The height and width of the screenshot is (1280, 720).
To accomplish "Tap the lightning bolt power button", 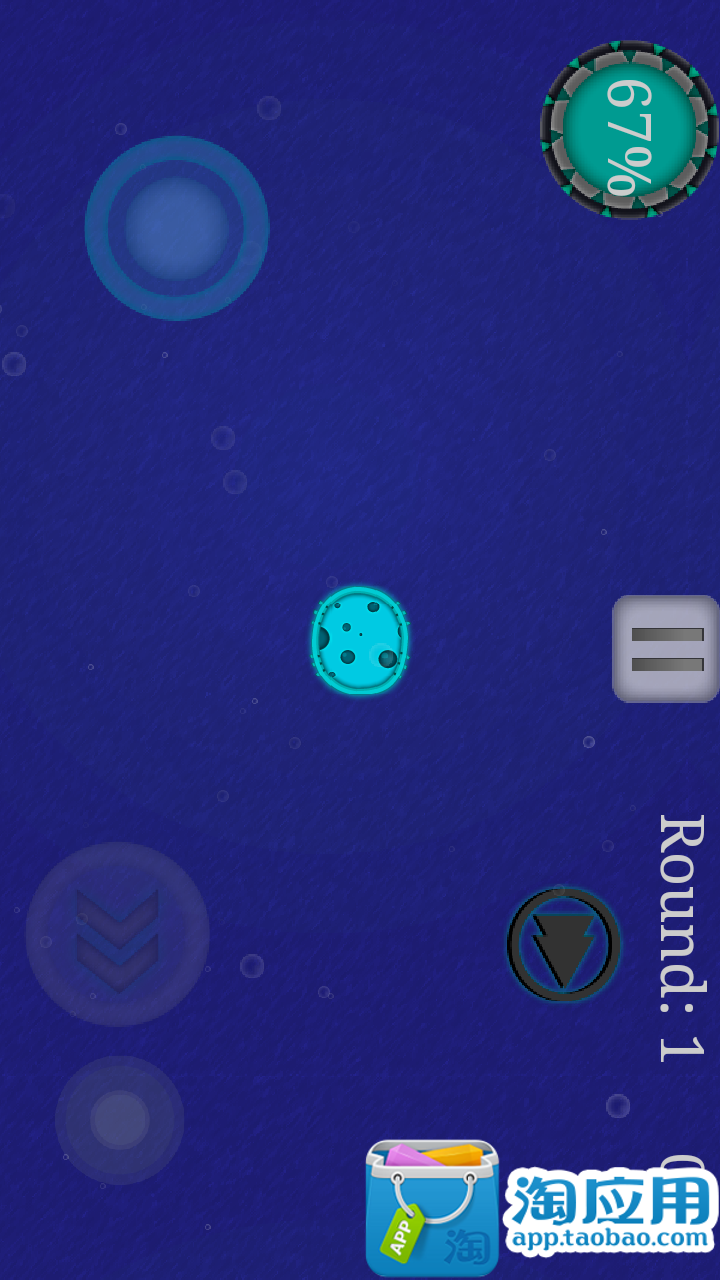I will (563, 945).
